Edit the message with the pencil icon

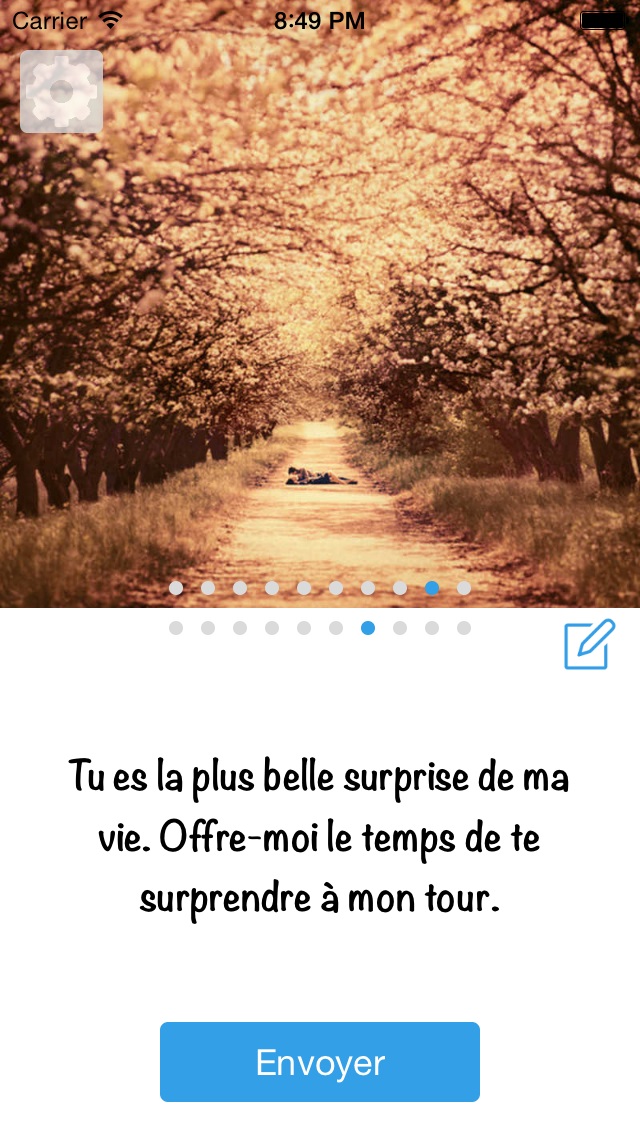[x=589, y=644]
